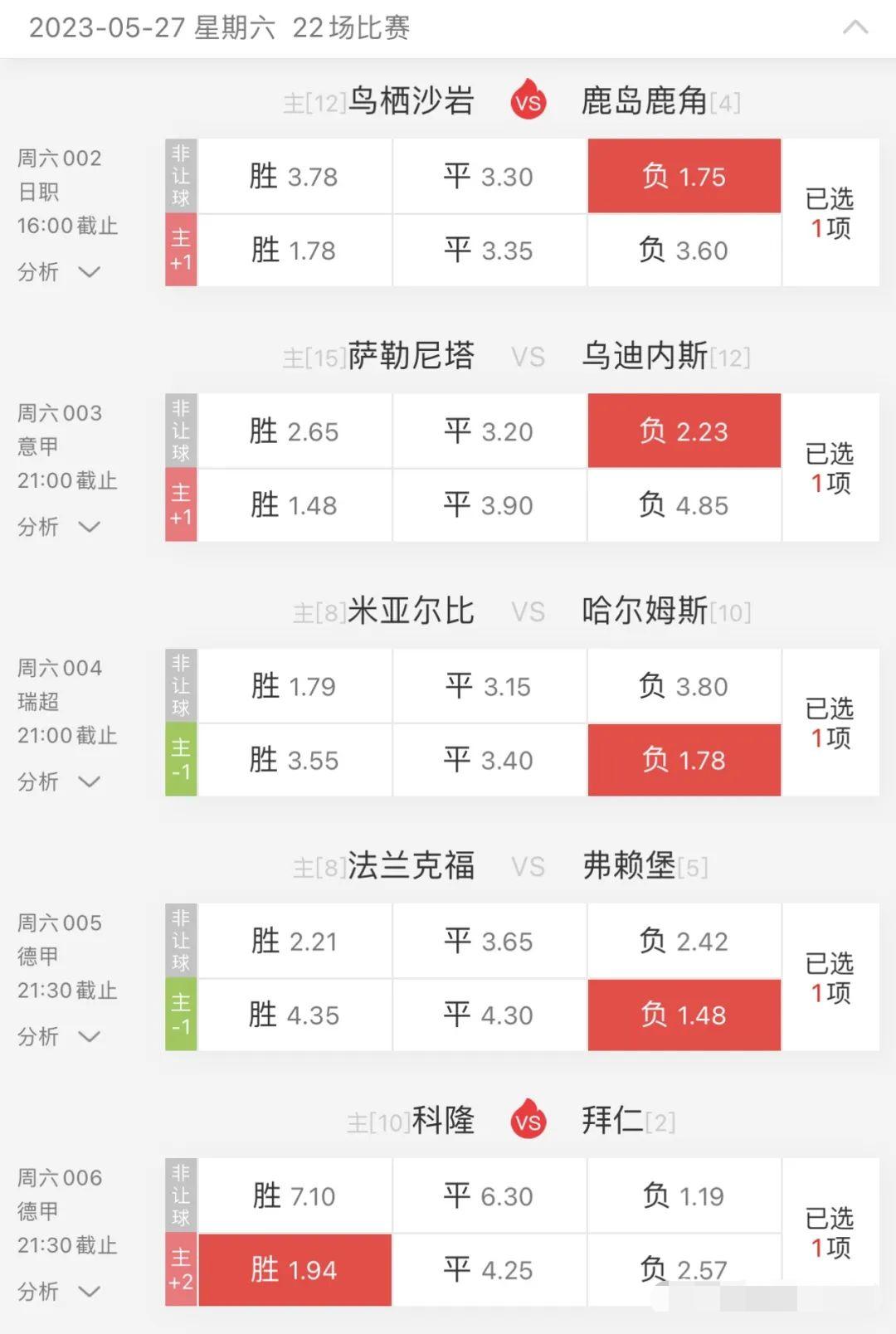This screenshot has width=896, height=1334.
Task: Deselect the selected 胜 1.94 for 科隆
Action: 295,1269
